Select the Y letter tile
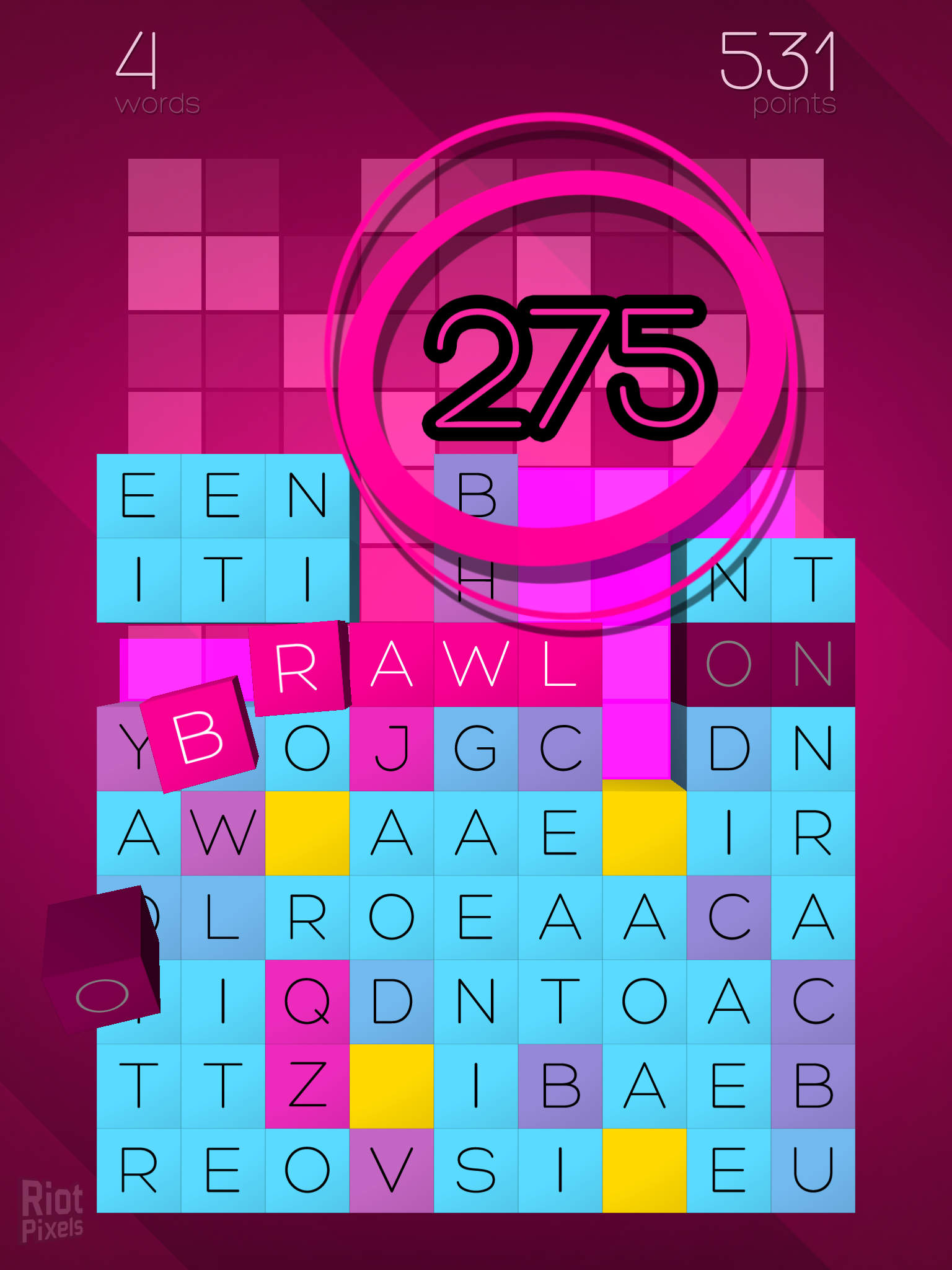Viewport: 952px width, 1270px height. (x=124, y=748)
